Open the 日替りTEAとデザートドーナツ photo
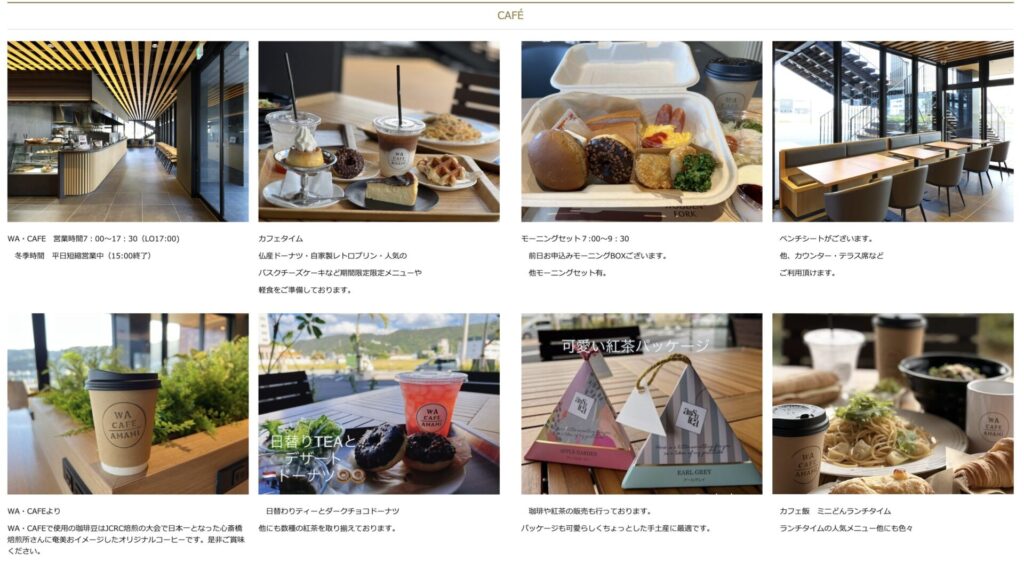Viewport: 1024px width, 561px height. 379,404
